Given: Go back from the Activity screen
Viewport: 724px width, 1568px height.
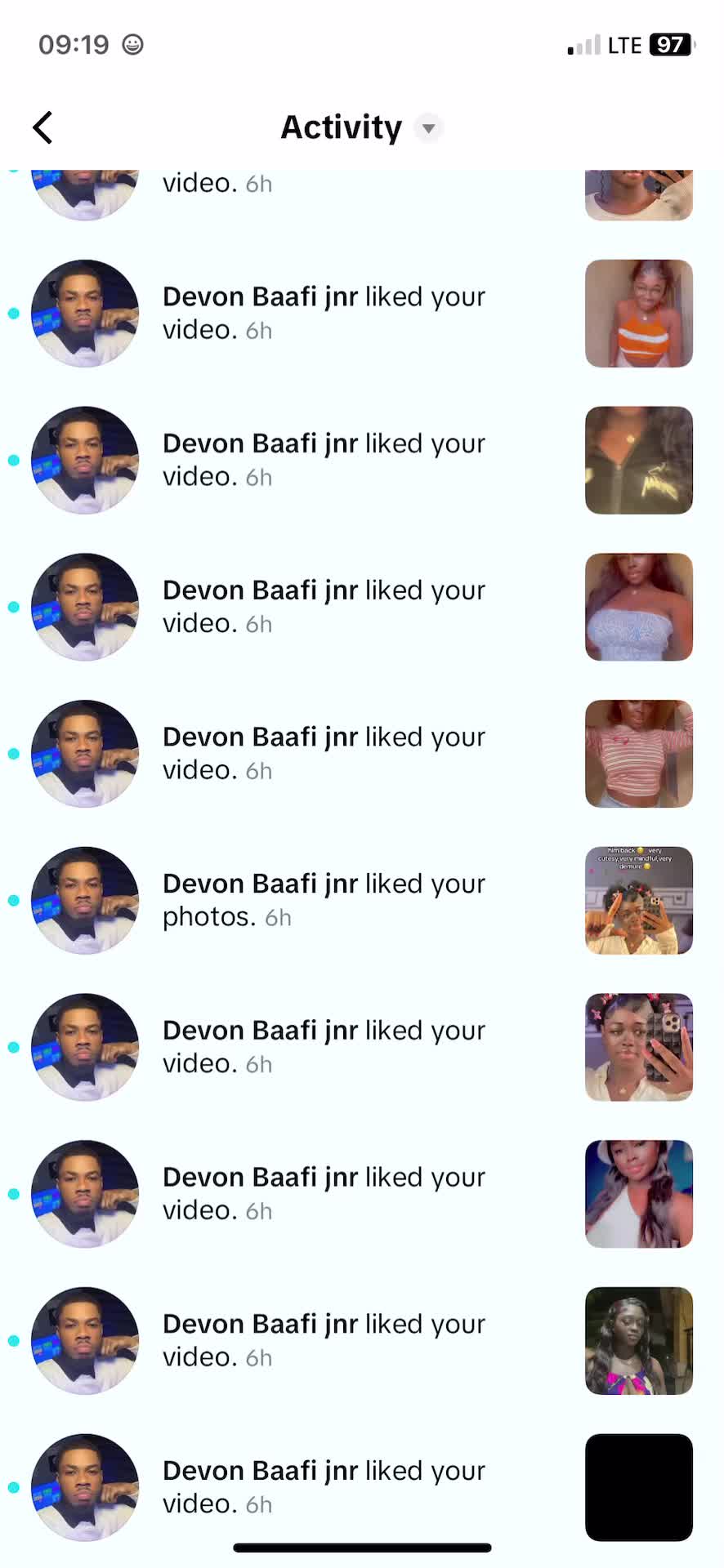Looking at the screenshot, I should (42, 127).
